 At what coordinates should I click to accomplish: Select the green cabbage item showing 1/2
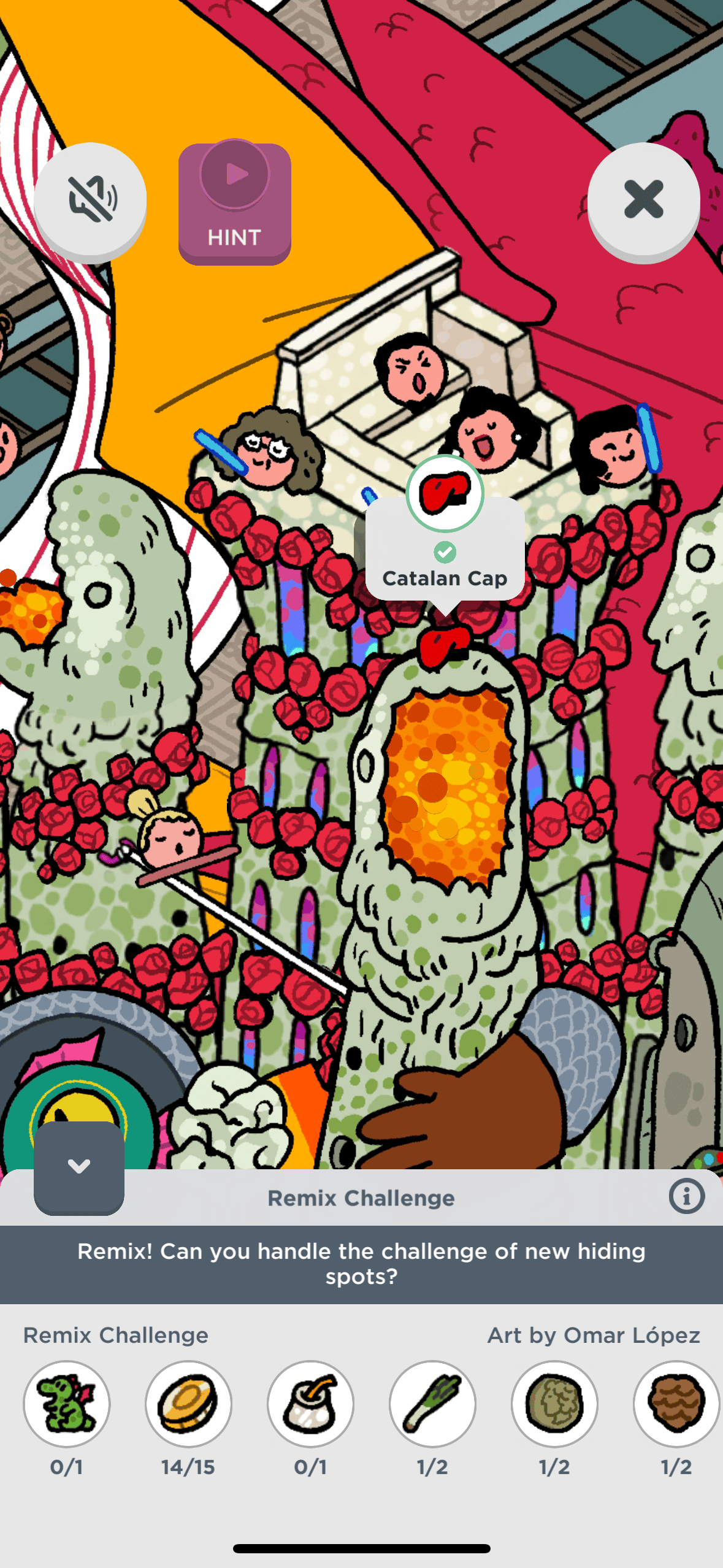[x=554, y=1404]
